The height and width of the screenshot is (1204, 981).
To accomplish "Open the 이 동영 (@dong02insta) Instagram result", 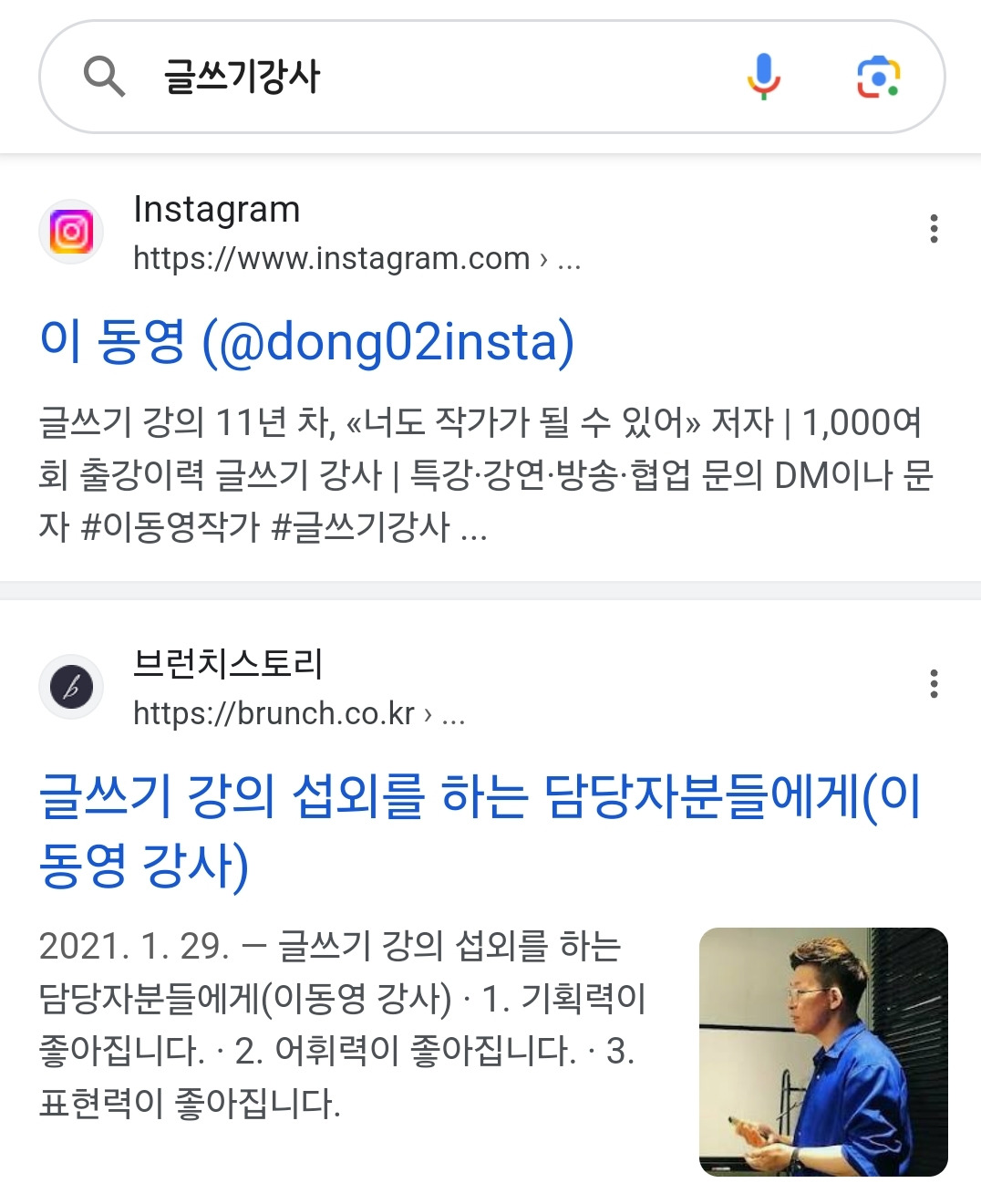I will point(307,343).
